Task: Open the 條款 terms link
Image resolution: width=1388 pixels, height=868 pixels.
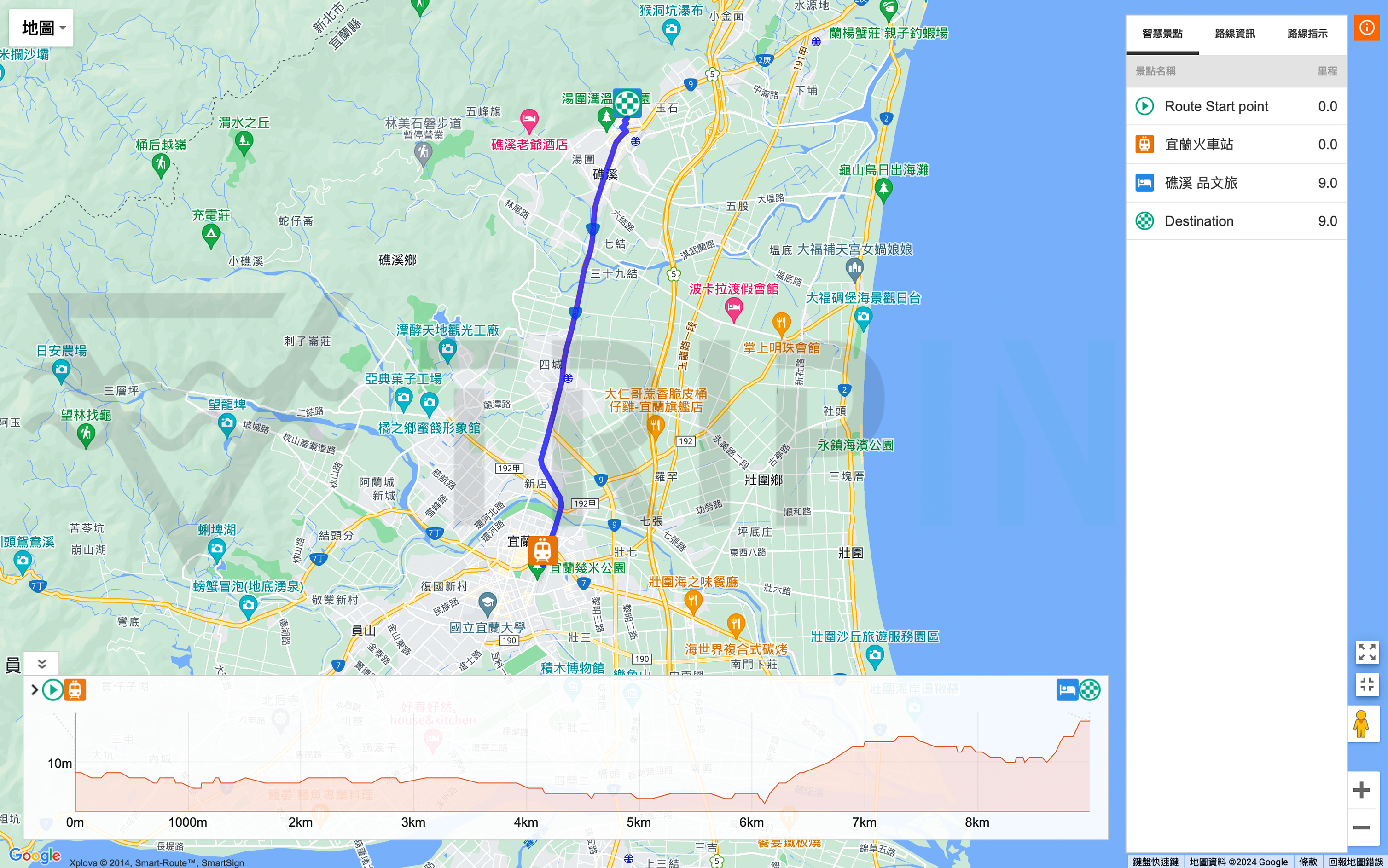Action: [x=1308, y=862]
